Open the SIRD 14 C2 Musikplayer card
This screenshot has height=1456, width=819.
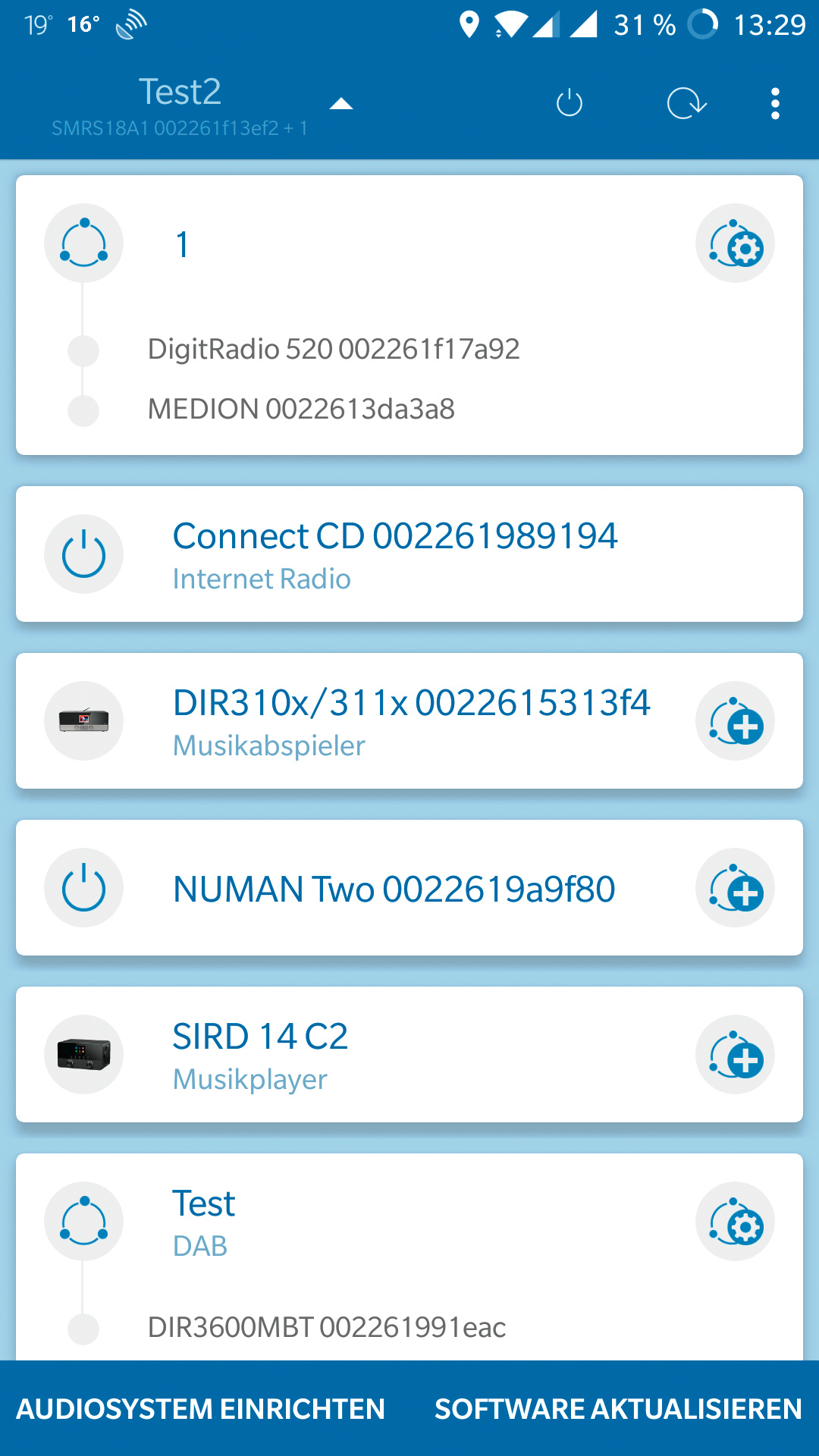click(409, 1055)
